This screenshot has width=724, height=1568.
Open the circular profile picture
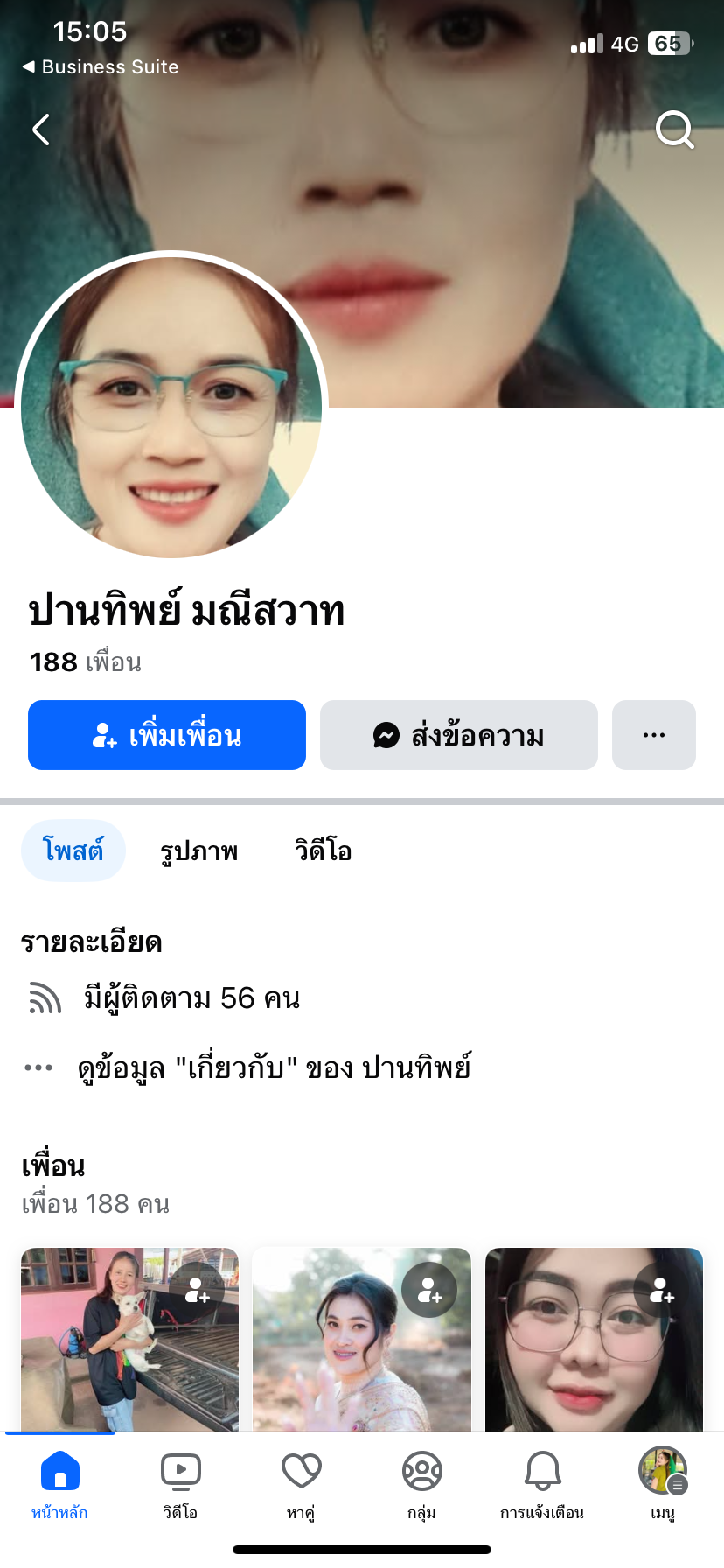(171, 407)
